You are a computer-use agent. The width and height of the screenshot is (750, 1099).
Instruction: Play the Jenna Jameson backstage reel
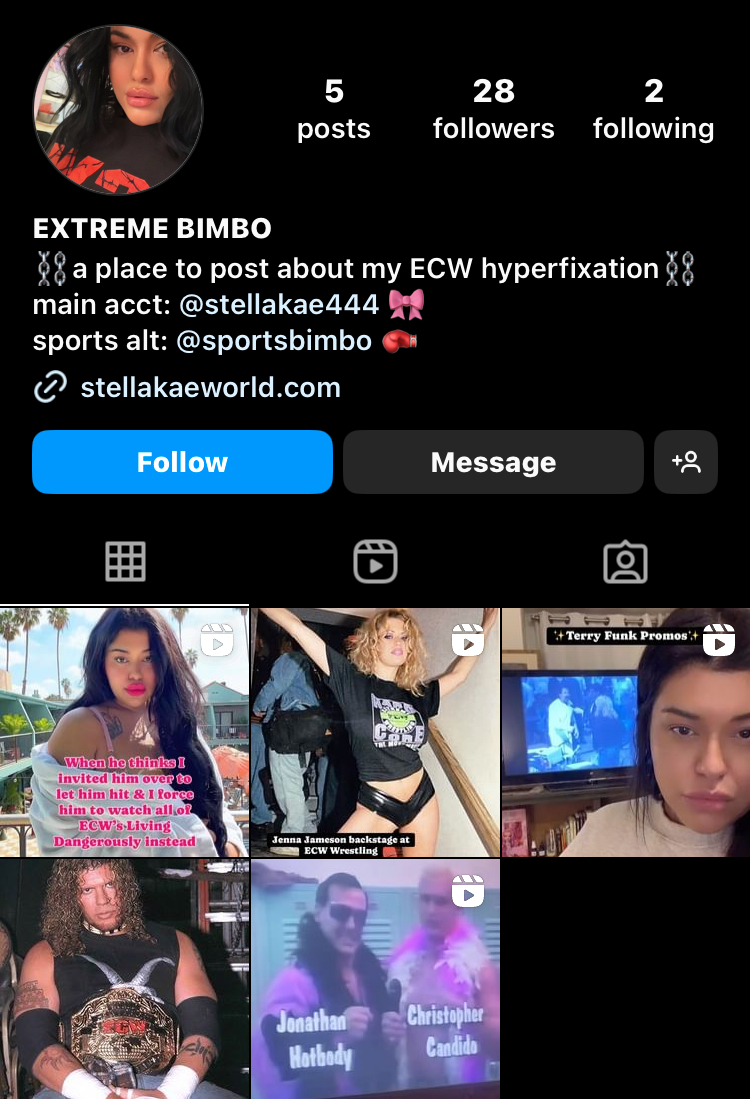point(375,732)
